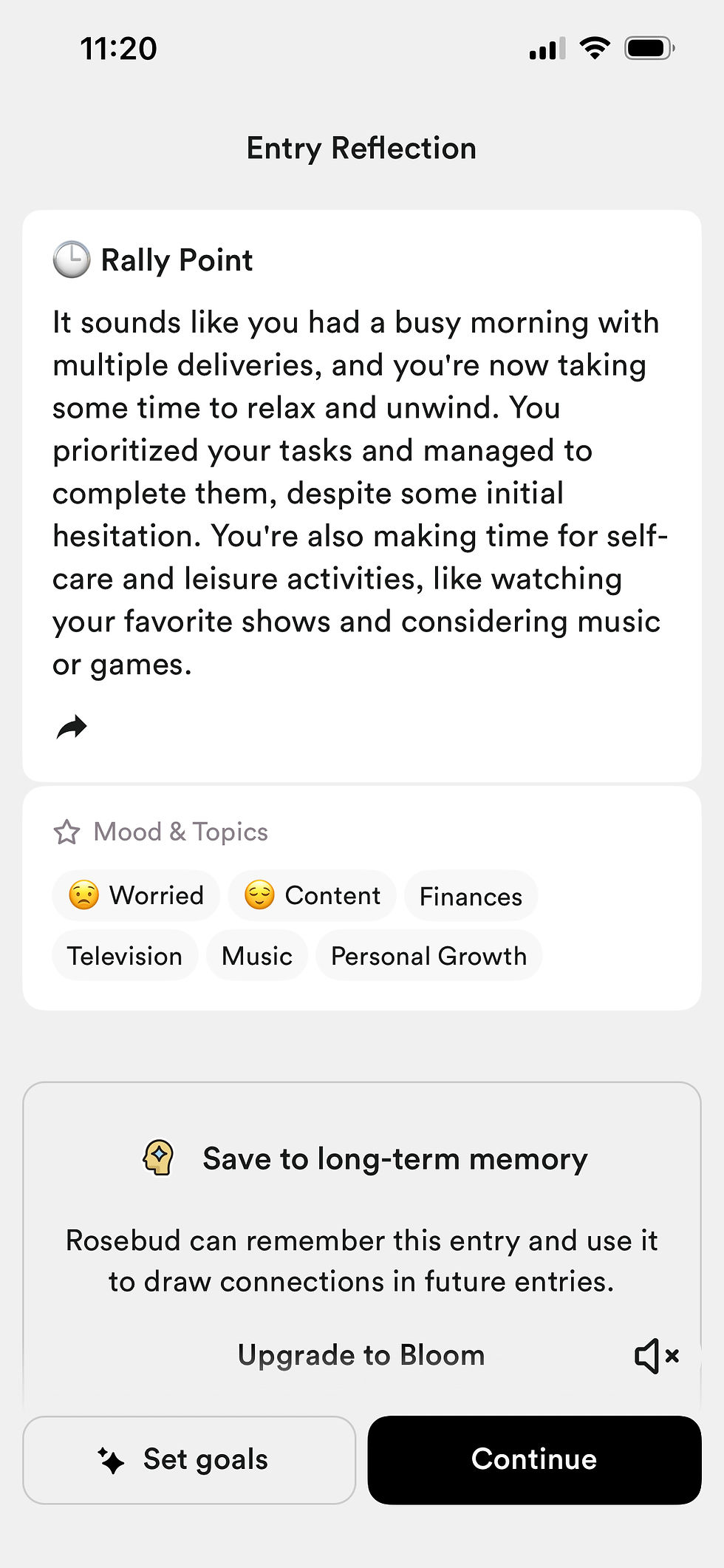The image size is (724, 1568).
Task: Open the Finances topic chip
Action: point(471,896)
